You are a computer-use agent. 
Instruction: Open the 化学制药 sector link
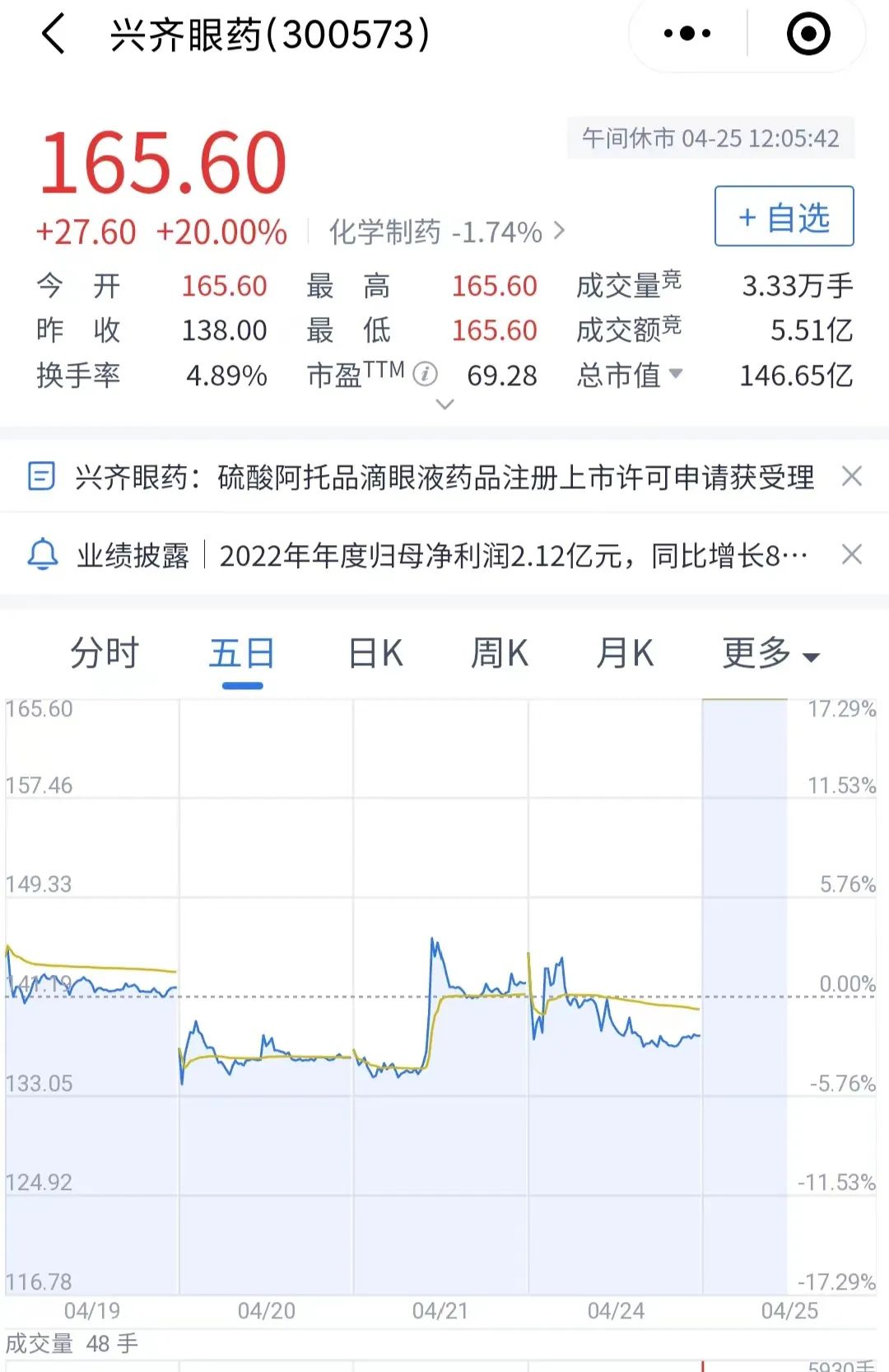coord(446,232)
